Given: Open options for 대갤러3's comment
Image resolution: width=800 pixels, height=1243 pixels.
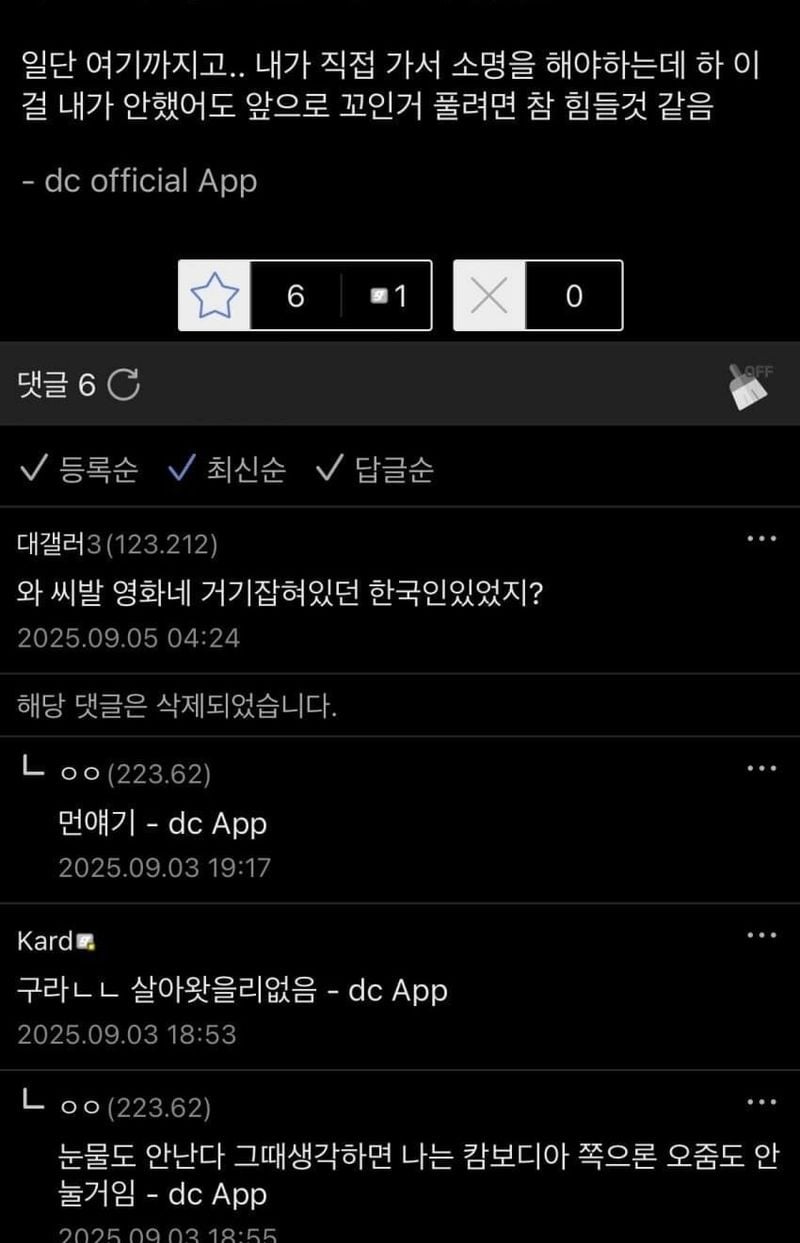Looking at the screenshot, I should 761,539.
